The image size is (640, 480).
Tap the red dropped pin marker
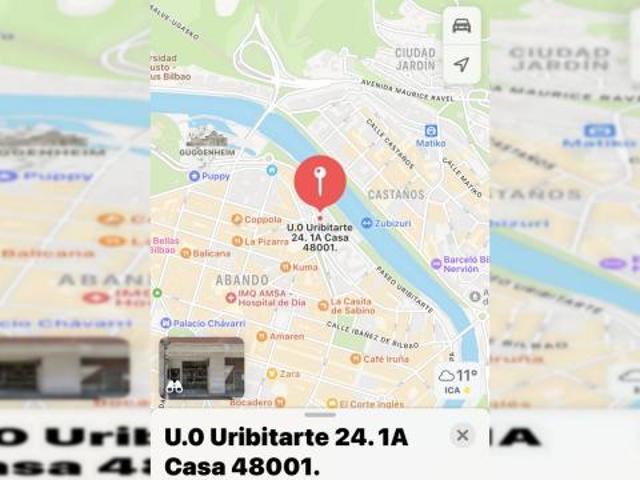(320, 182)
